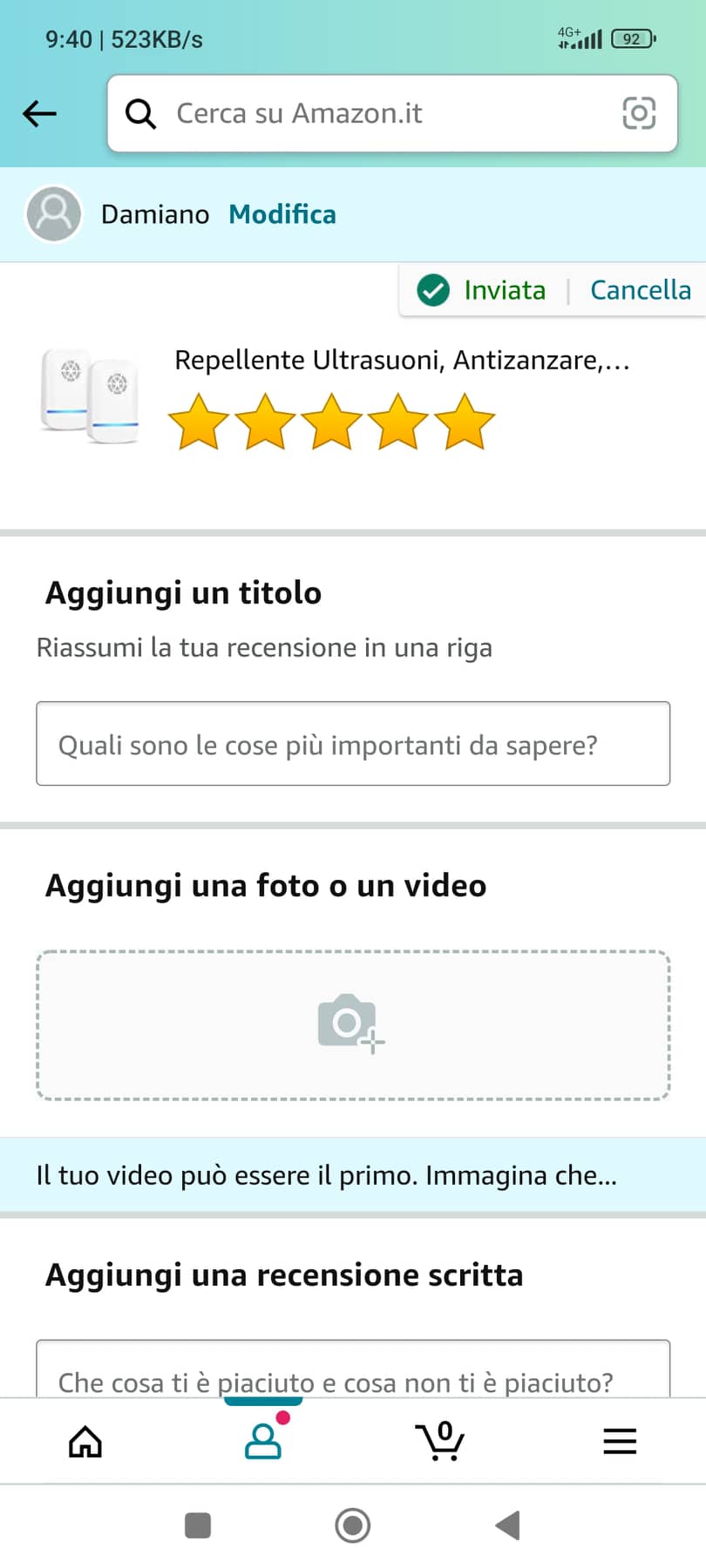The width and height of the screenshot is (706, 1568).
Task: Tap Modifica next to Damiano
Action: (x=282, y=214)
